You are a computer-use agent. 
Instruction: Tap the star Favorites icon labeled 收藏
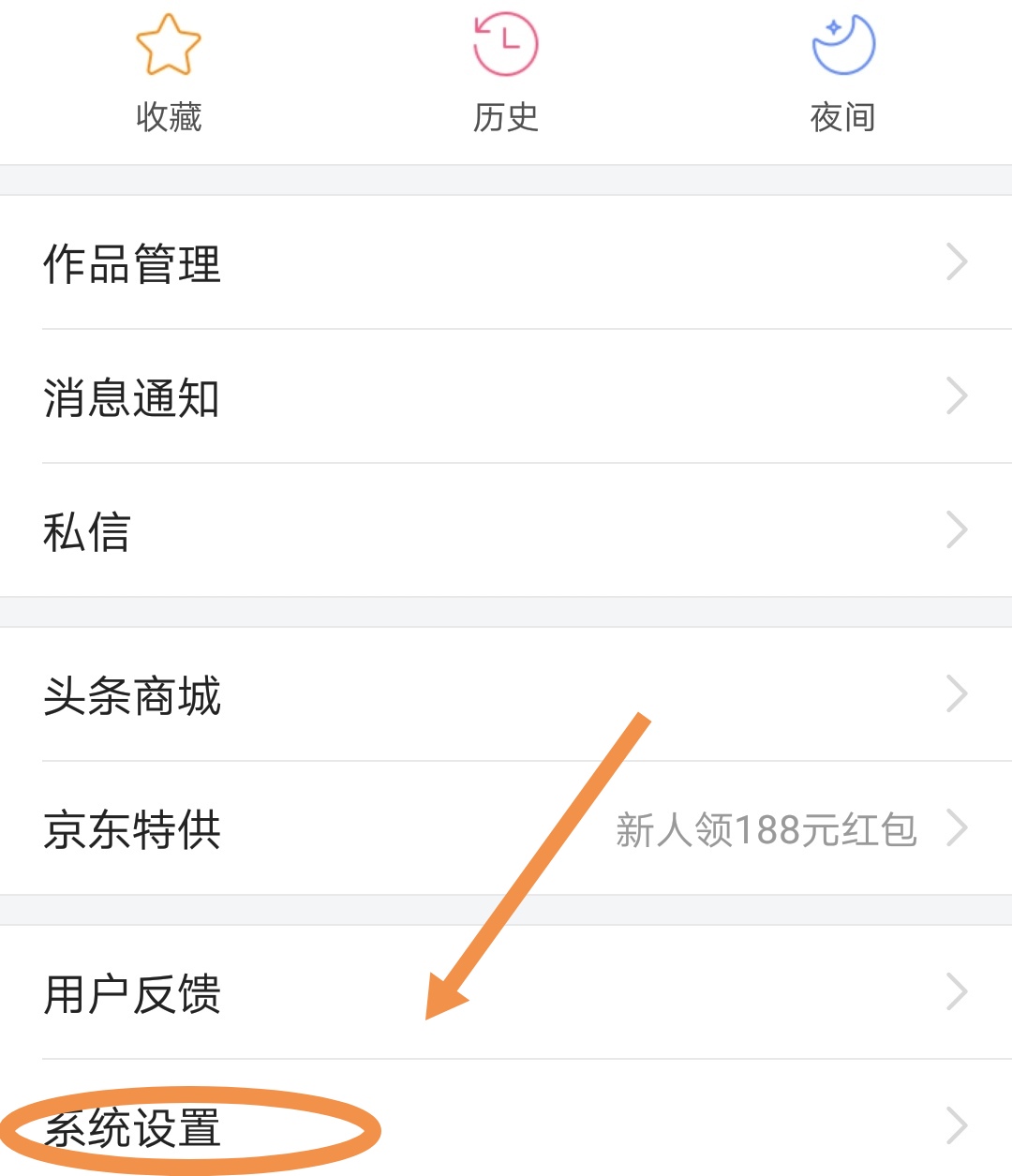tap(169, 66)
